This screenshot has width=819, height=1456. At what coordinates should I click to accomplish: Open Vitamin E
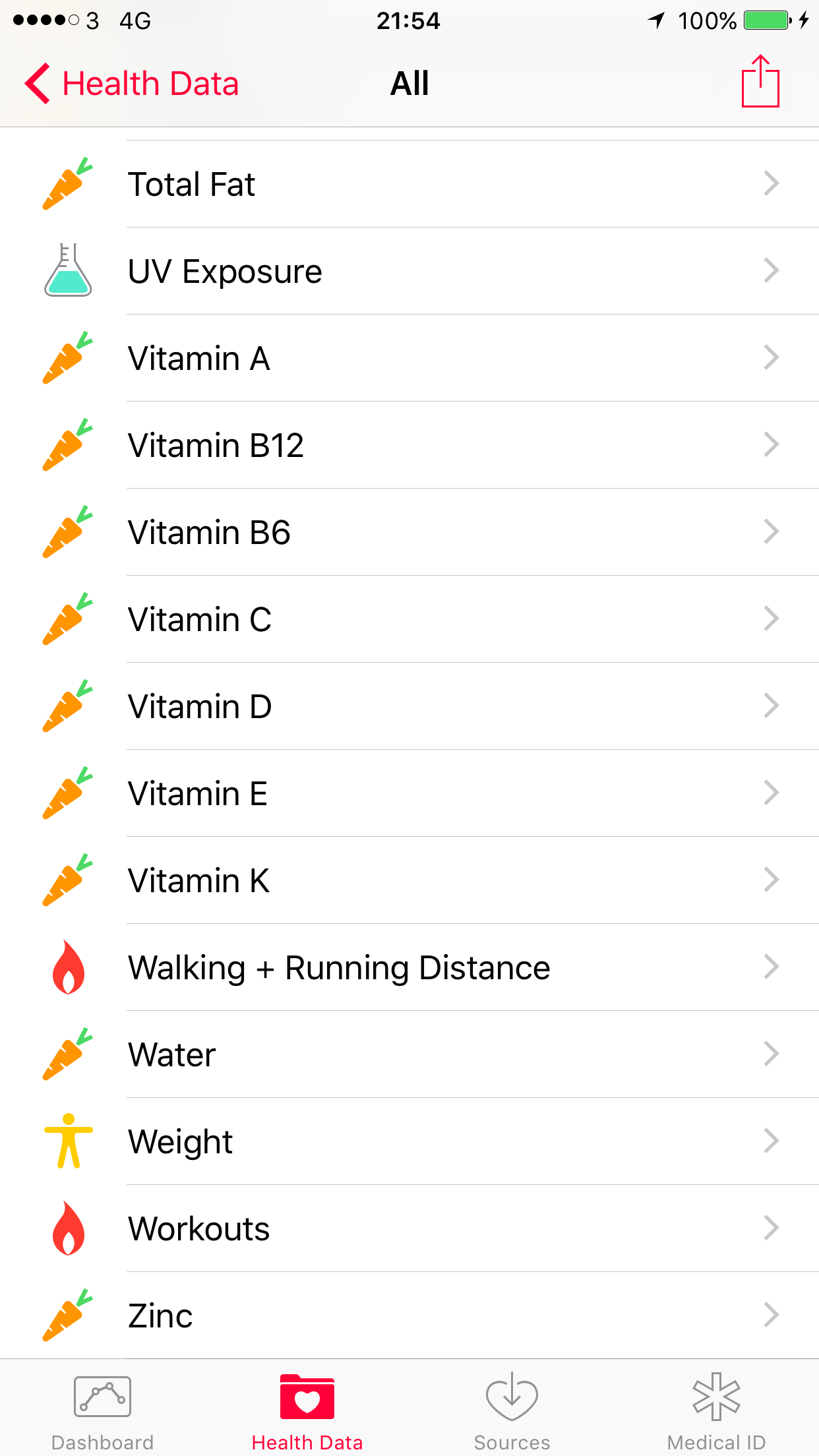[x=409, y=793]
